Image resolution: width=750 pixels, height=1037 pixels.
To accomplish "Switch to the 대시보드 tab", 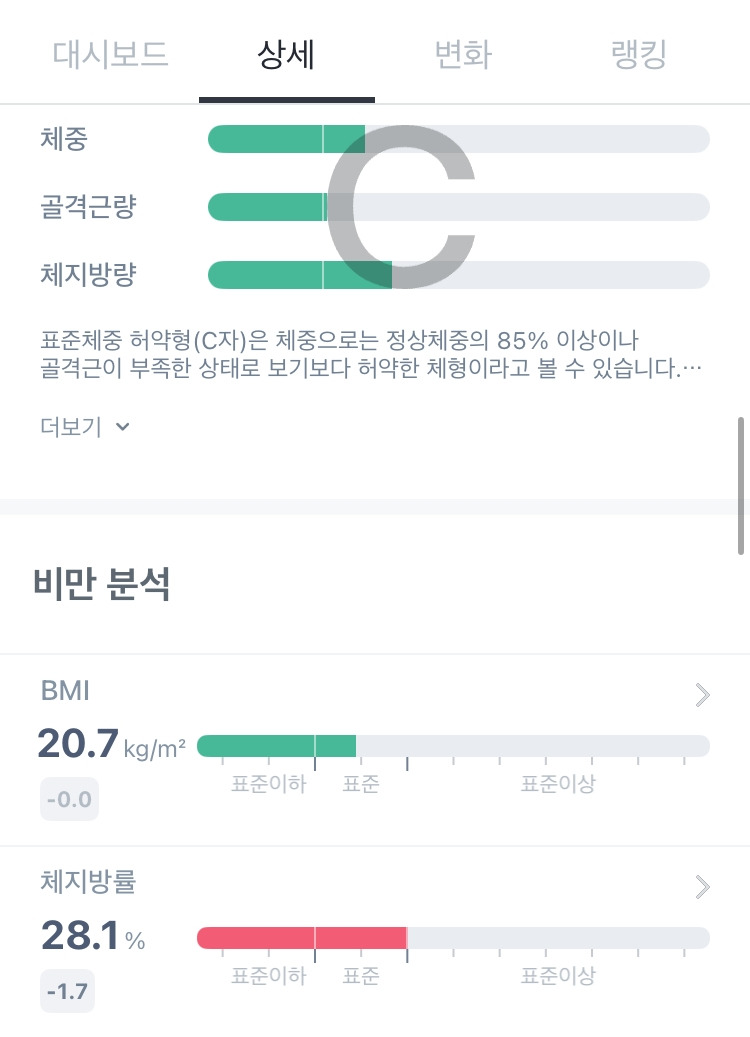I will point(112,55).
